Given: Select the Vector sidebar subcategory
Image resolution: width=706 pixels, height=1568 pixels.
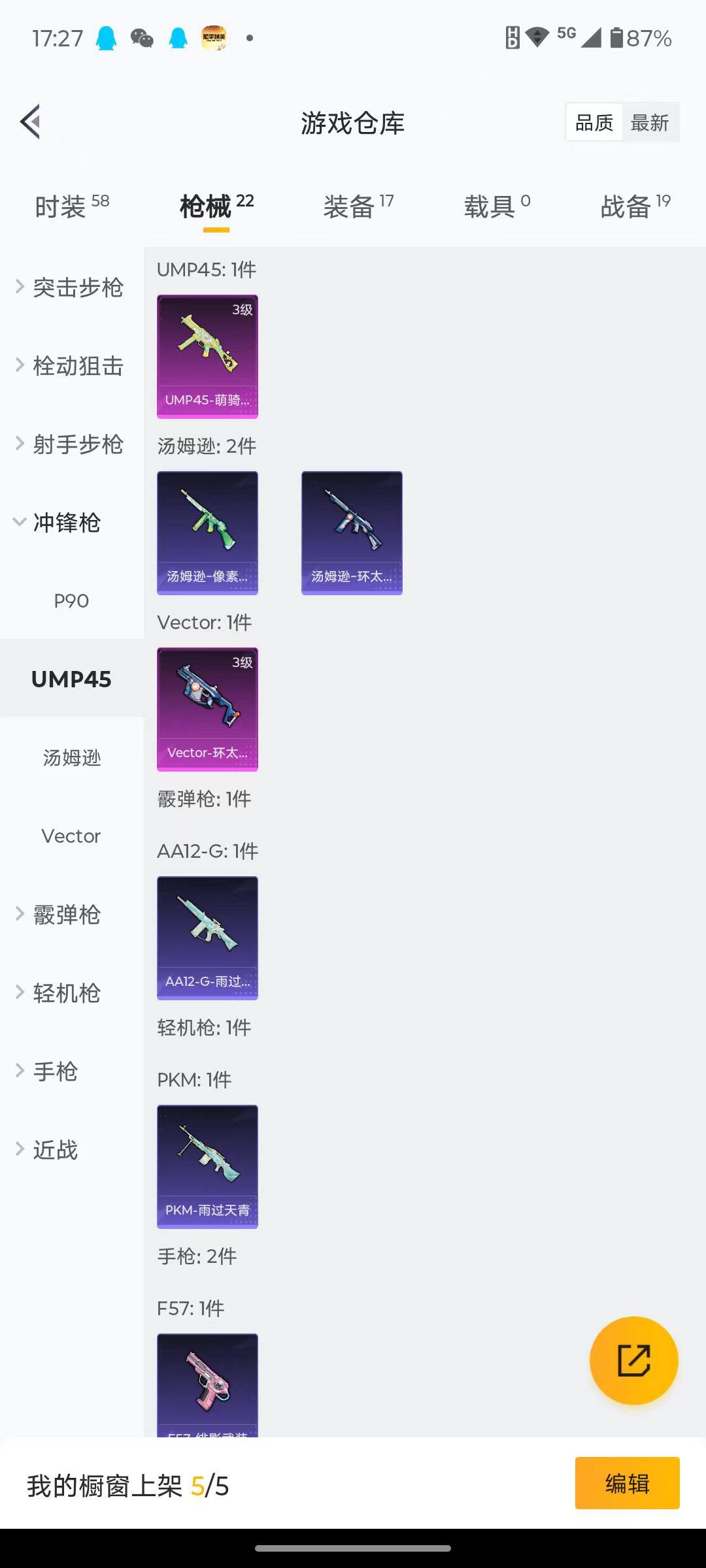Looking at the screenshot, I should tap(71, 836).
